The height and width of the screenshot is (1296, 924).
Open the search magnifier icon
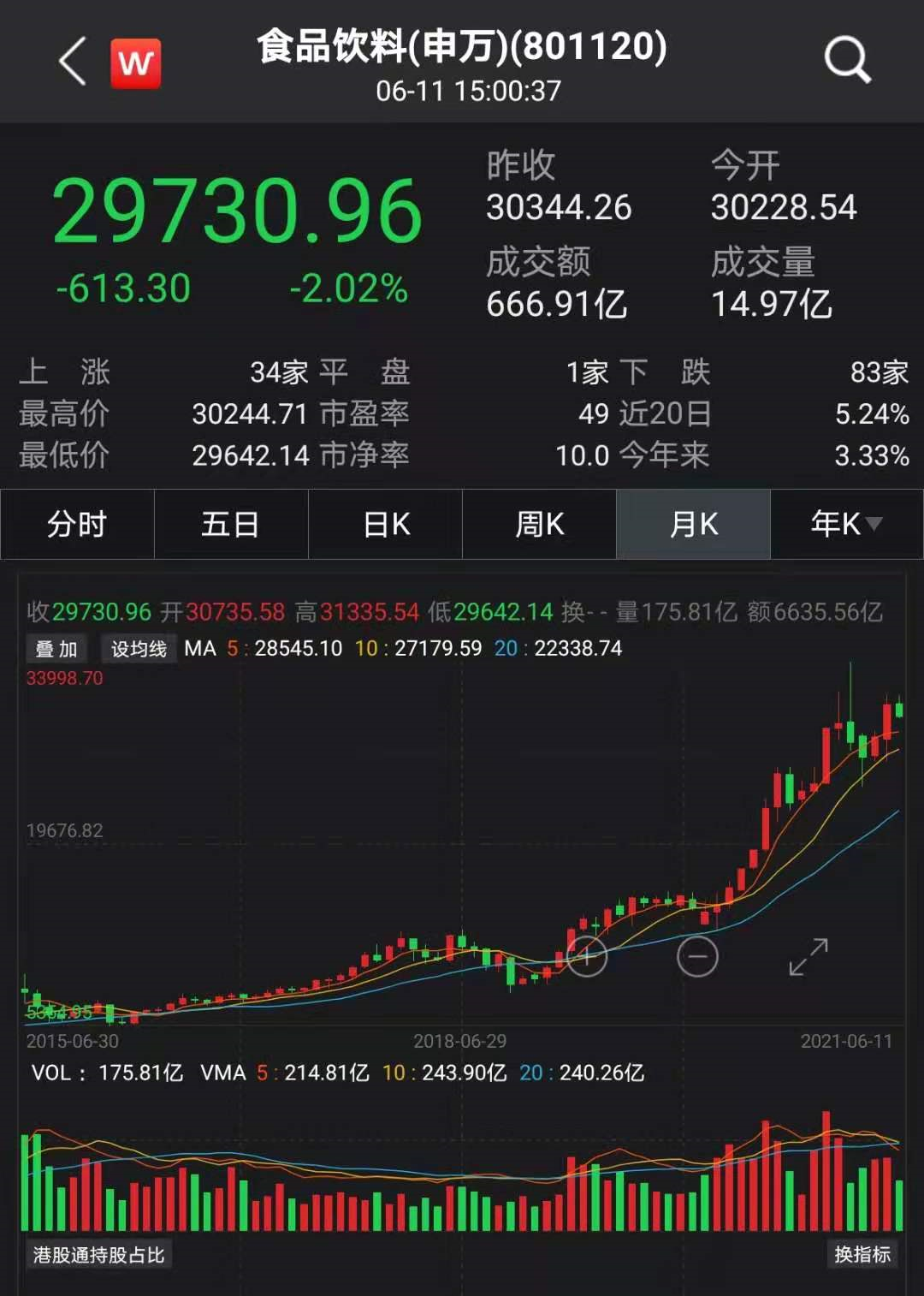[x=847, y=60]
